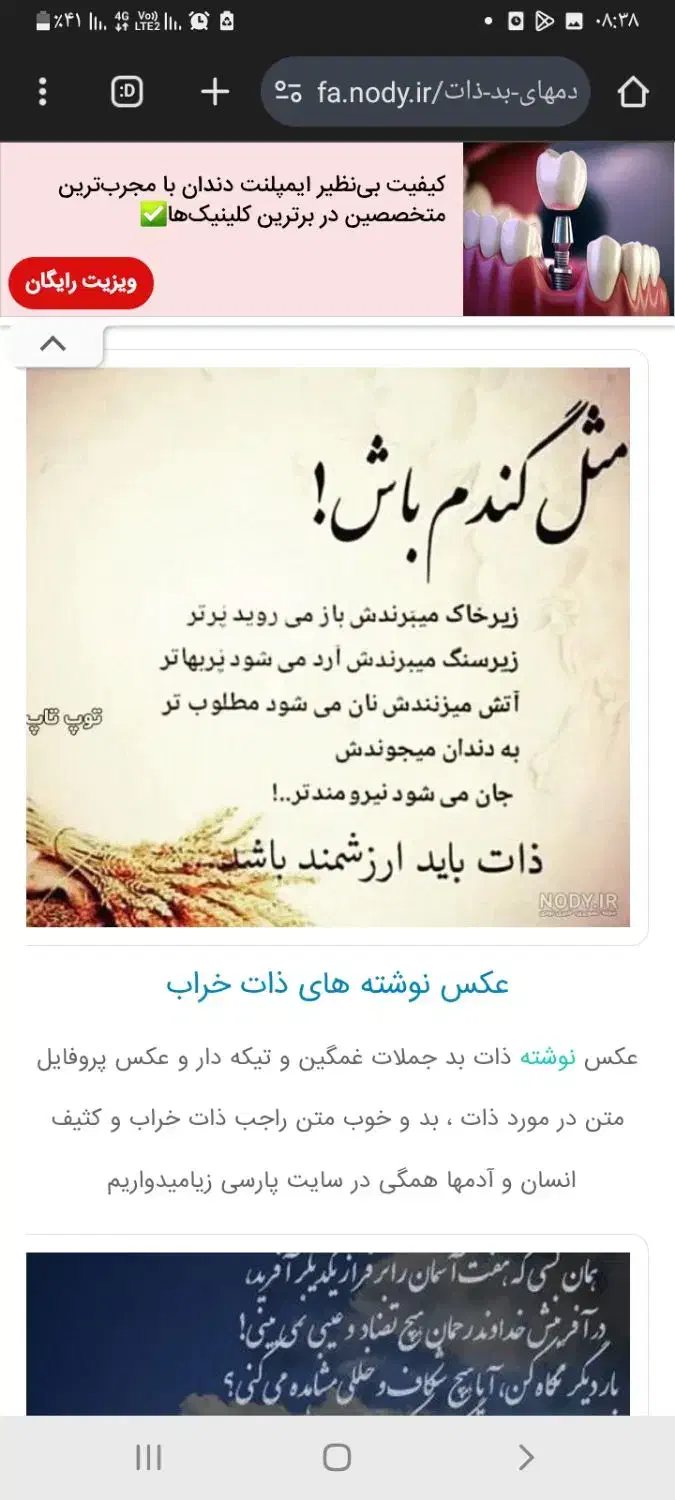Go to the browser home page
This screenshot has width=675, height=1500.
tap(633, 92)
